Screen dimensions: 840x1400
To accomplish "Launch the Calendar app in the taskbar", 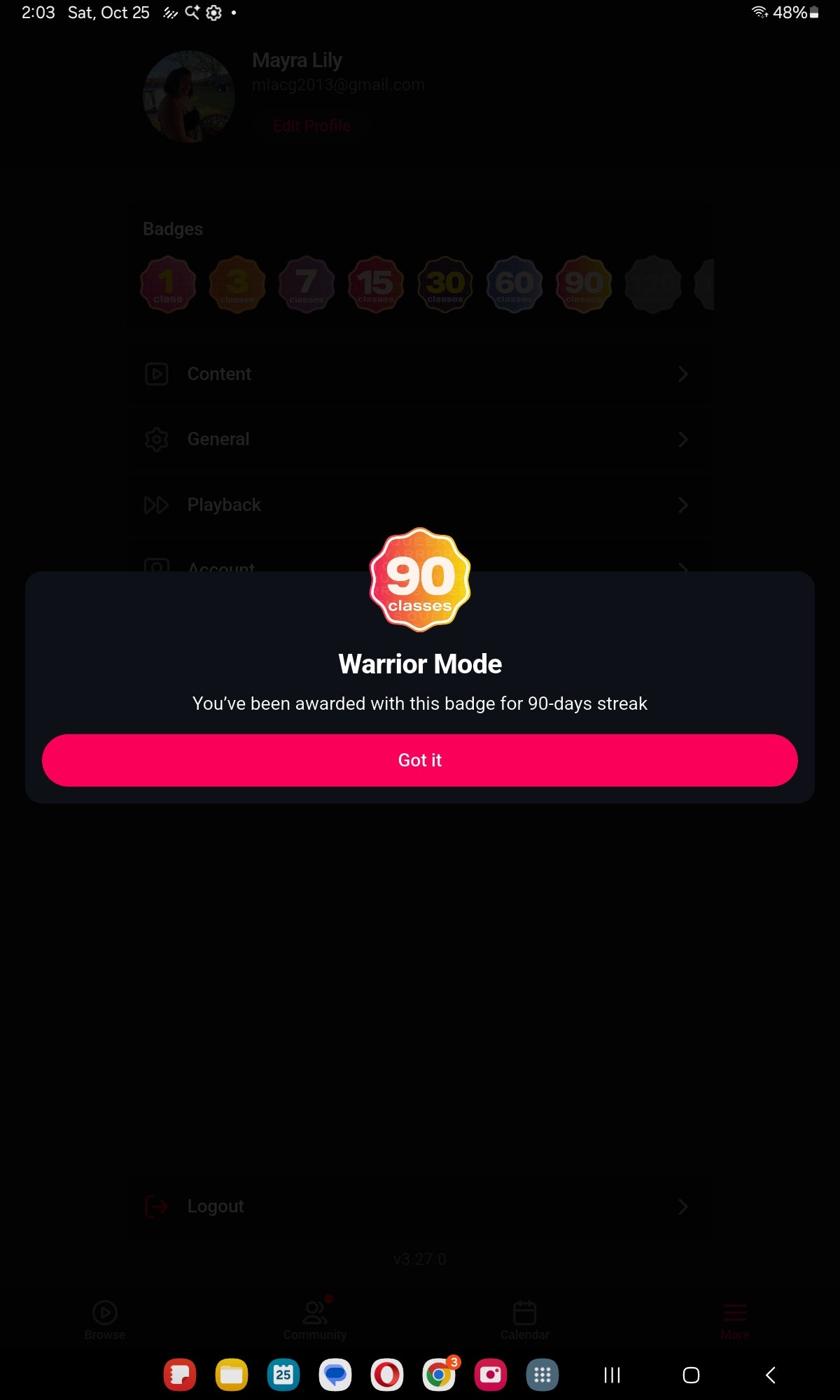I will click(x=283, y=1375).
